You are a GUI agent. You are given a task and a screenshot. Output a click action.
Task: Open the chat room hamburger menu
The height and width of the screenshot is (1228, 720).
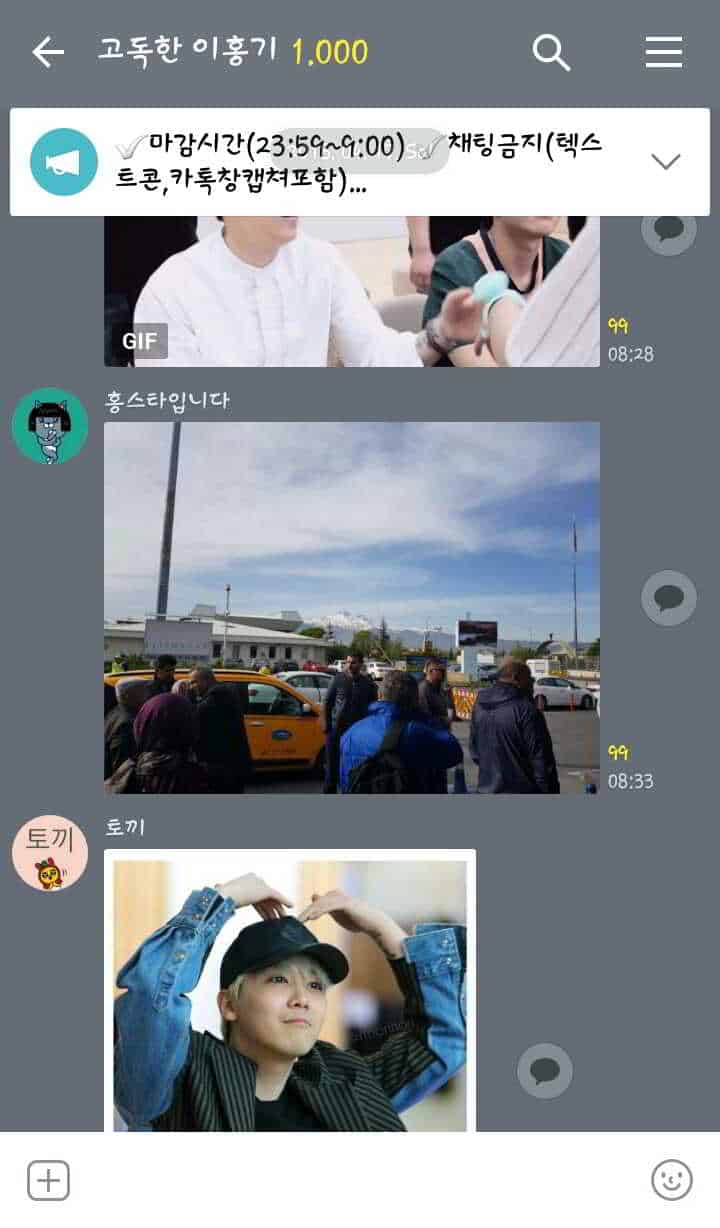(664, 52)
